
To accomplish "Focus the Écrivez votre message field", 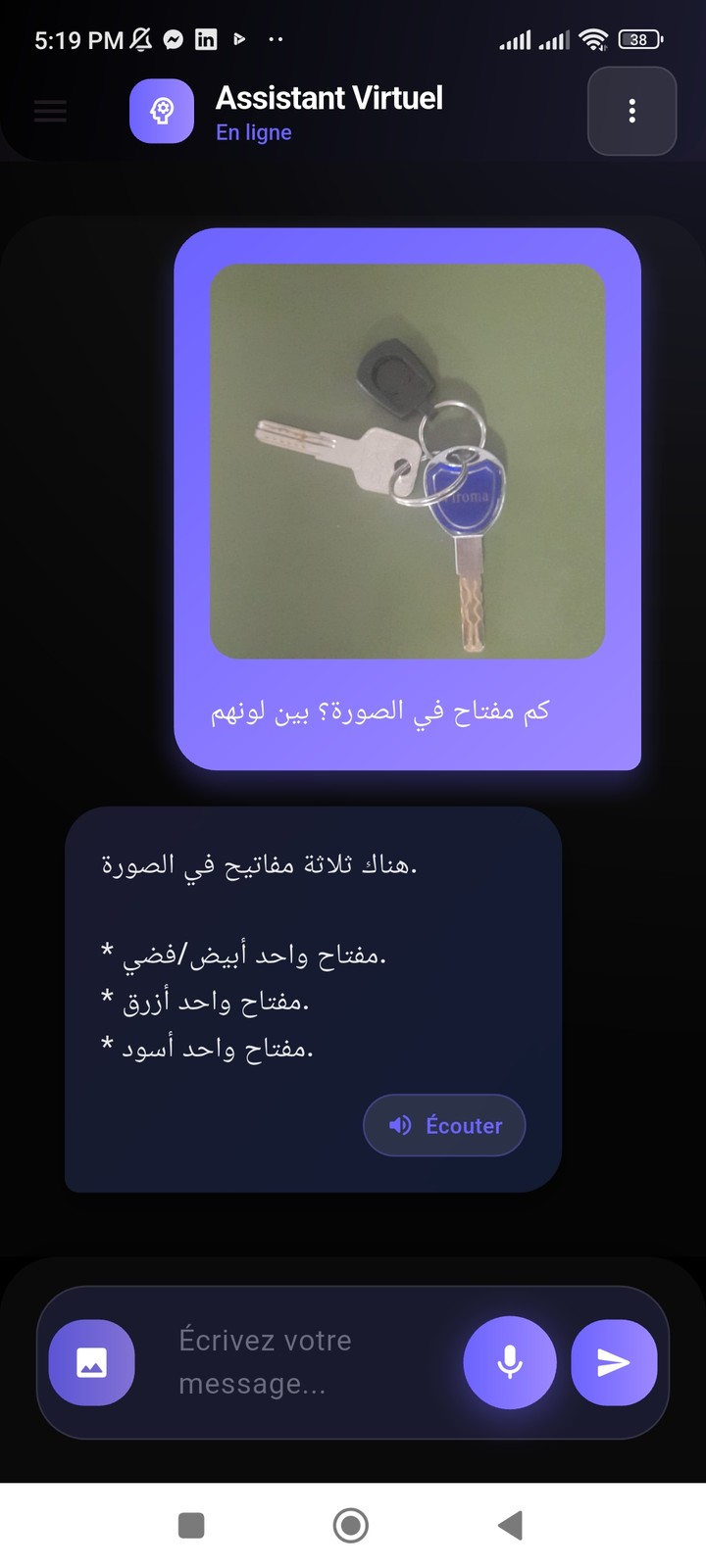I will point(294,1362).
